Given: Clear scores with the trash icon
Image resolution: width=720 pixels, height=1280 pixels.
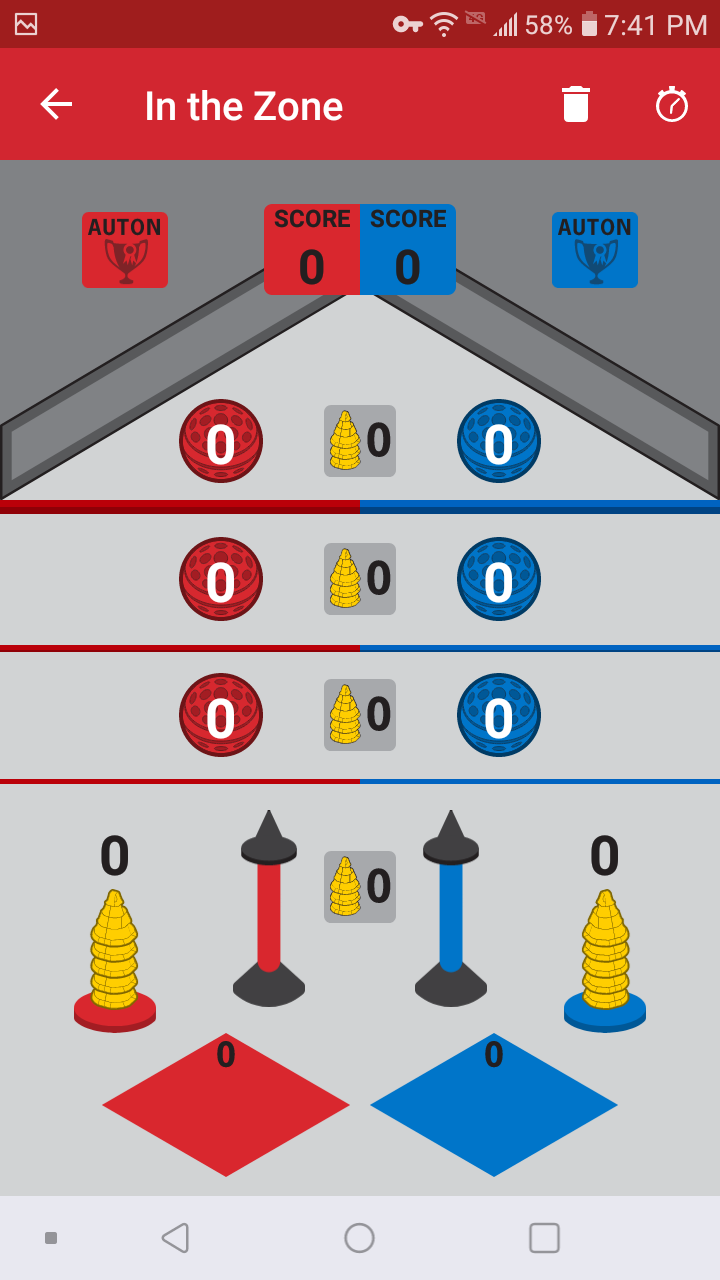Looking at the screenshot, I should click(x=576, y=104).
